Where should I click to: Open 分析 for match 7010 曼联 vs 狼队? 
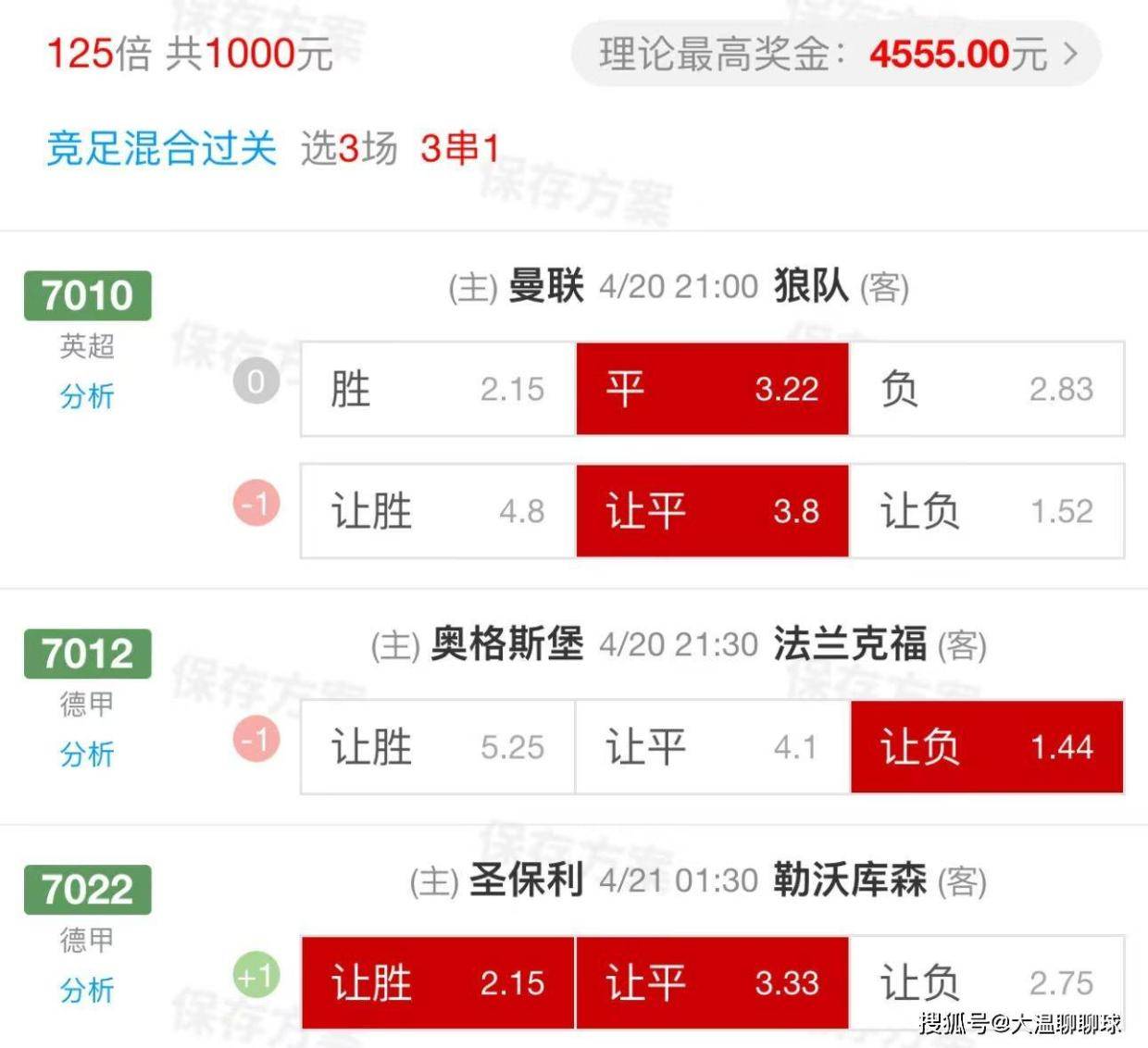pyautogui.click(x=86, y=396)
